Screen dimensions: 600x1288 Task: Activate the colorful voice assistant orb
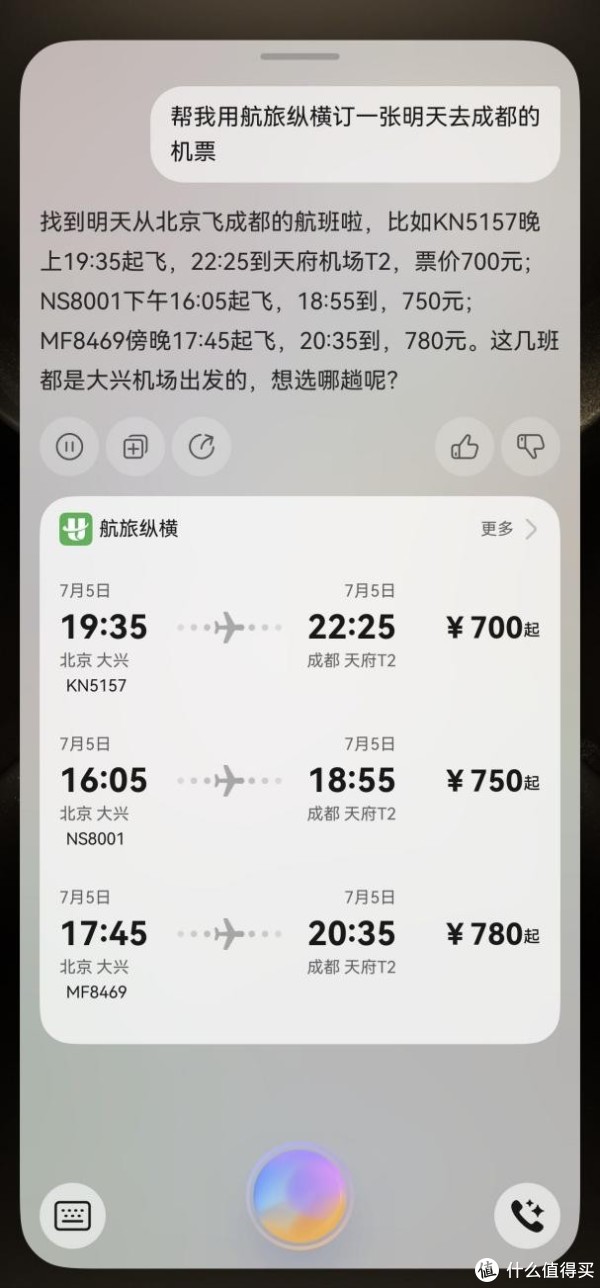pyautogui.click(x=300, y=1197)
